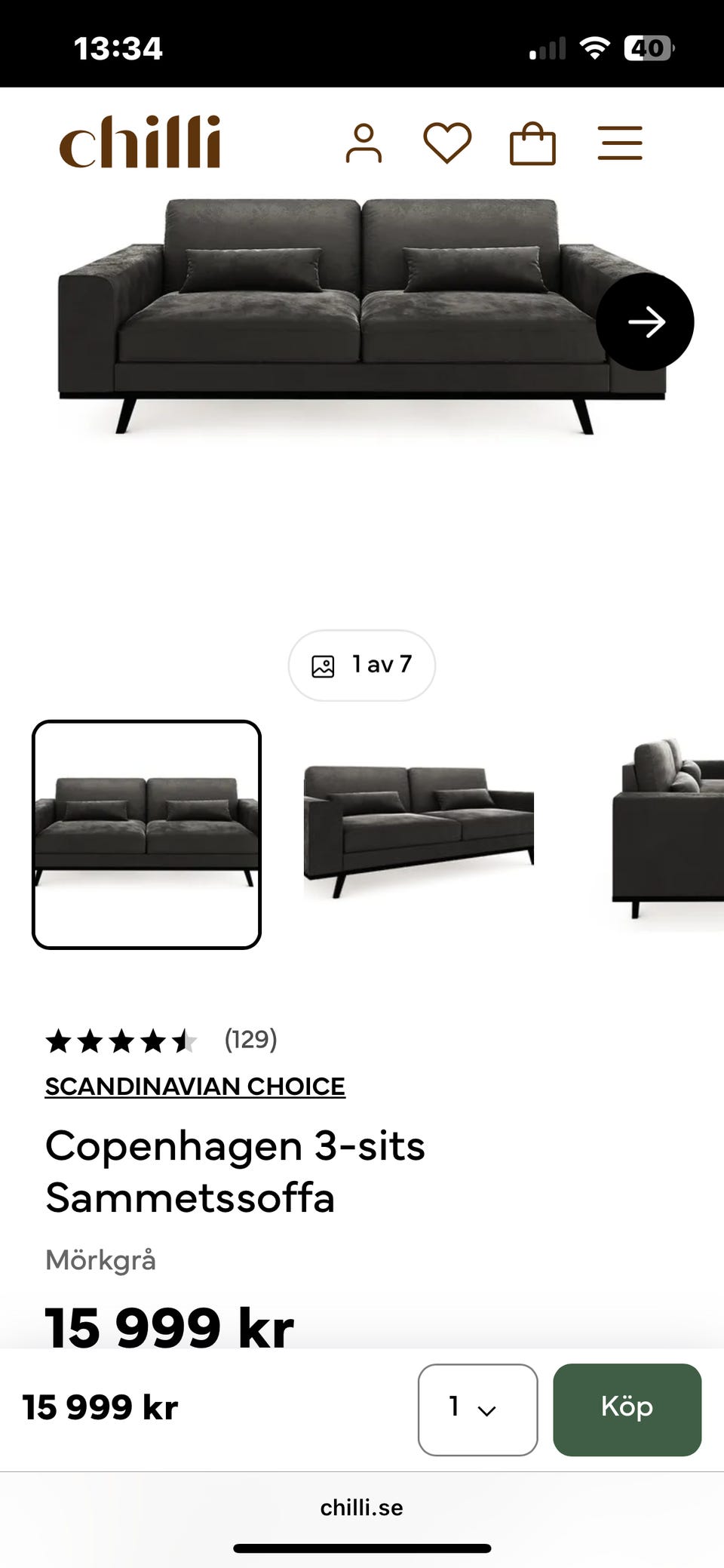The height and width of the screenshot is (1568, 724).
Task: Open the wishlist heart icon
Action: pos(447,143)
